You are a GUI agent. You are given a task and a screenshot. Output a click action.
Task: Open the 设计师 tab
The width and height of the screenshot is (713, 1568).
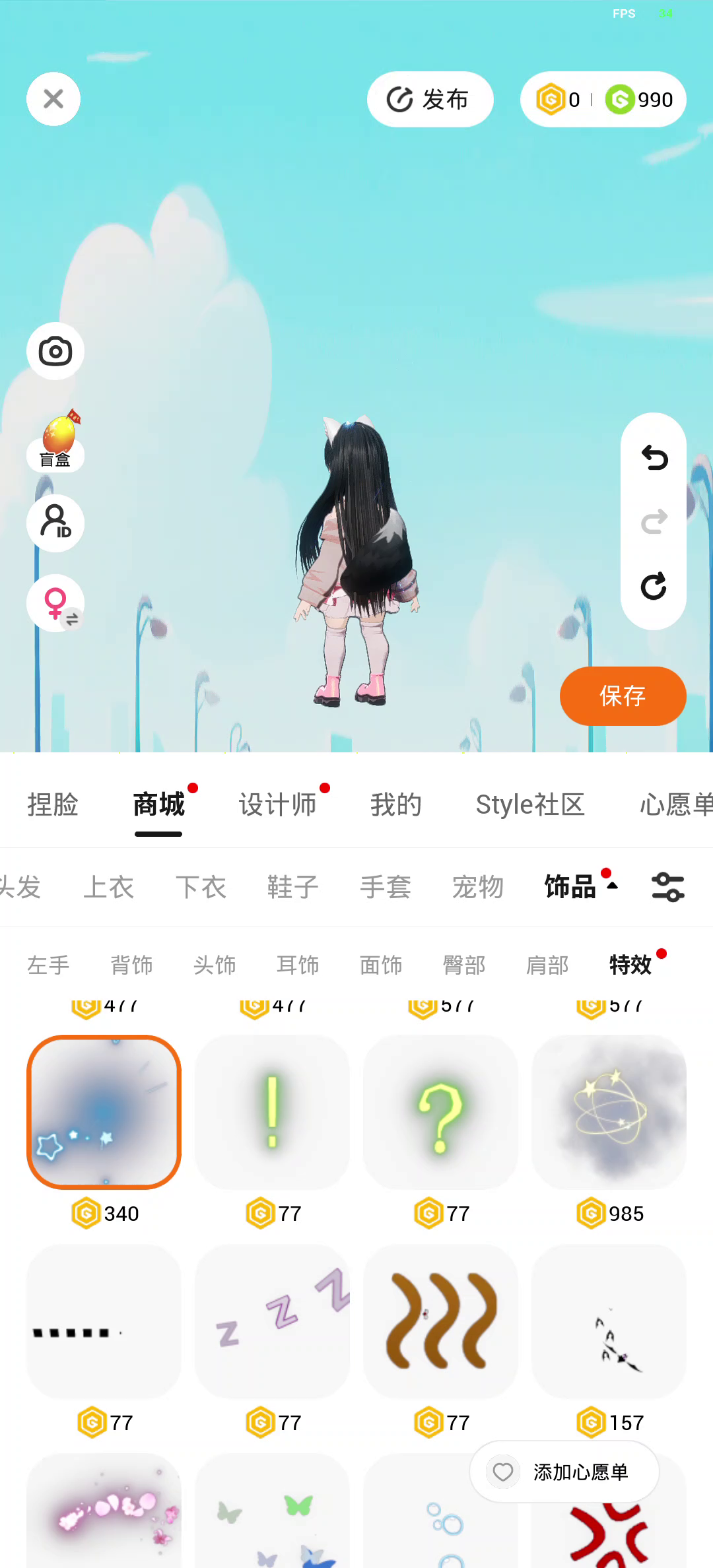tap(277, 804)
